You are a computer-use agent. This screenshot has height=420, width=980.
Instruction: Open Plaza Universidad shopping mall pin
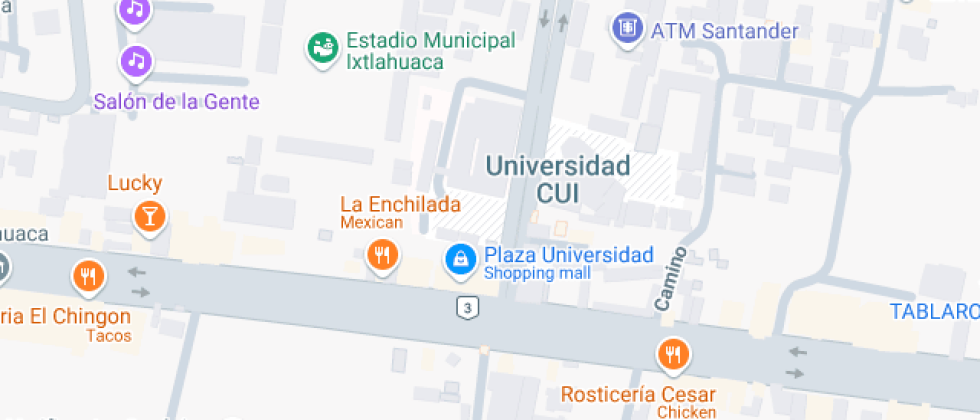click(461, 260)
